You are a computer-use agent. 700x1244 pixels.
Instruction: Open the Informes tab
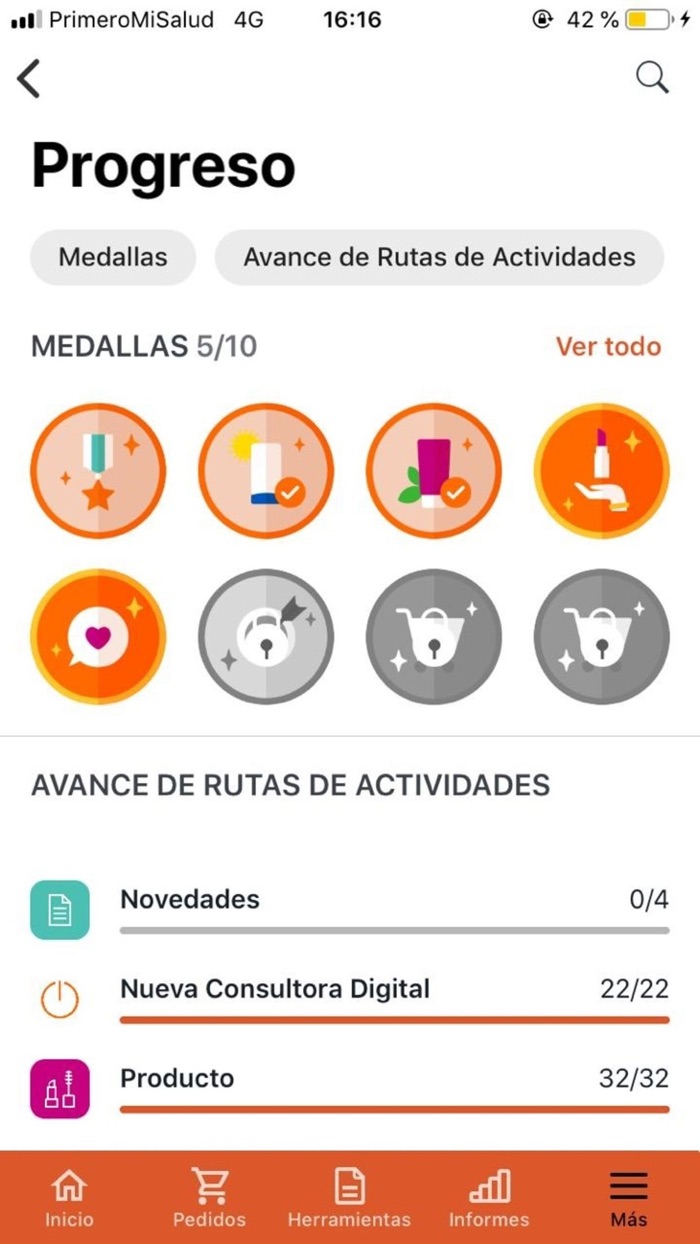point(489,1198)
